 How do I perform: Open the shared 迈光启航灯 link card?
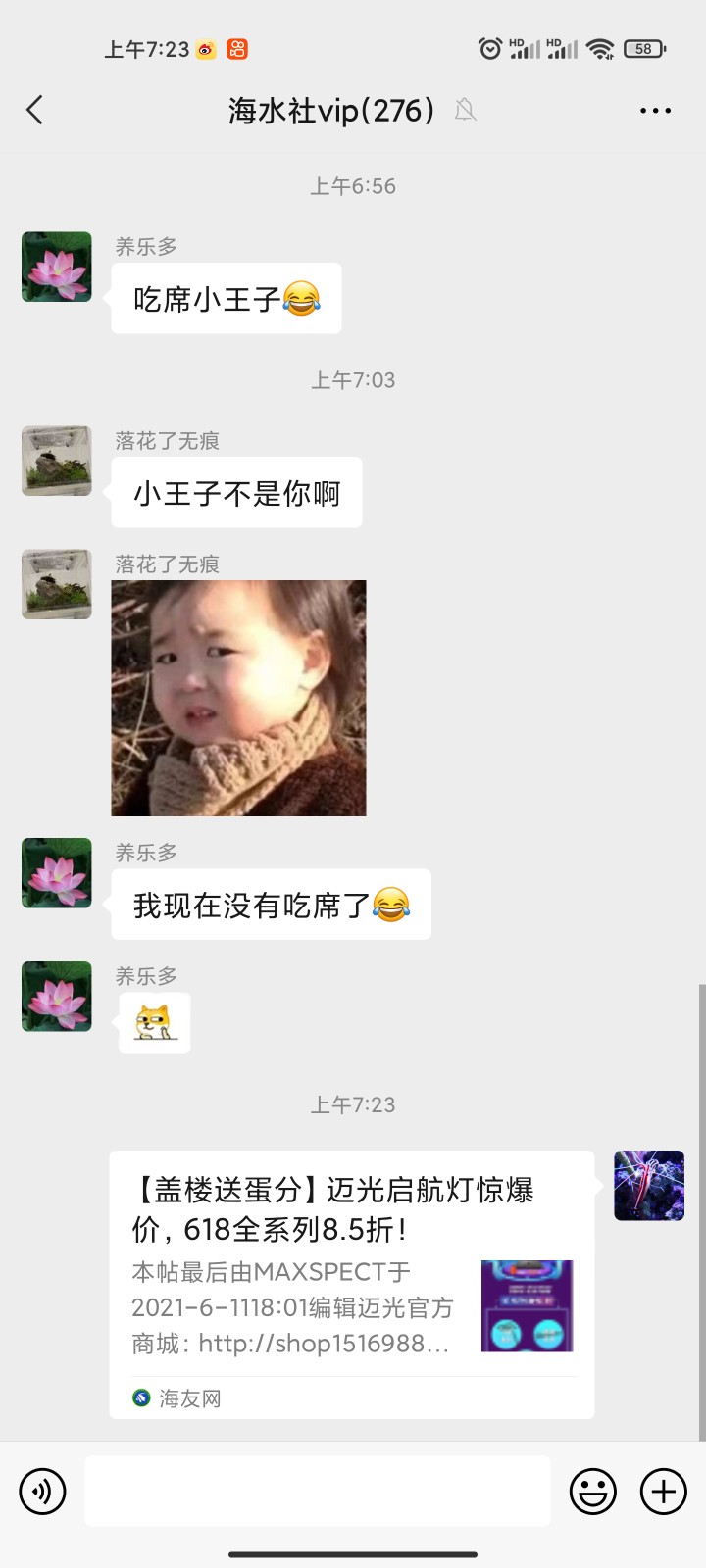pyautogui.click(x=351, y=1284)
